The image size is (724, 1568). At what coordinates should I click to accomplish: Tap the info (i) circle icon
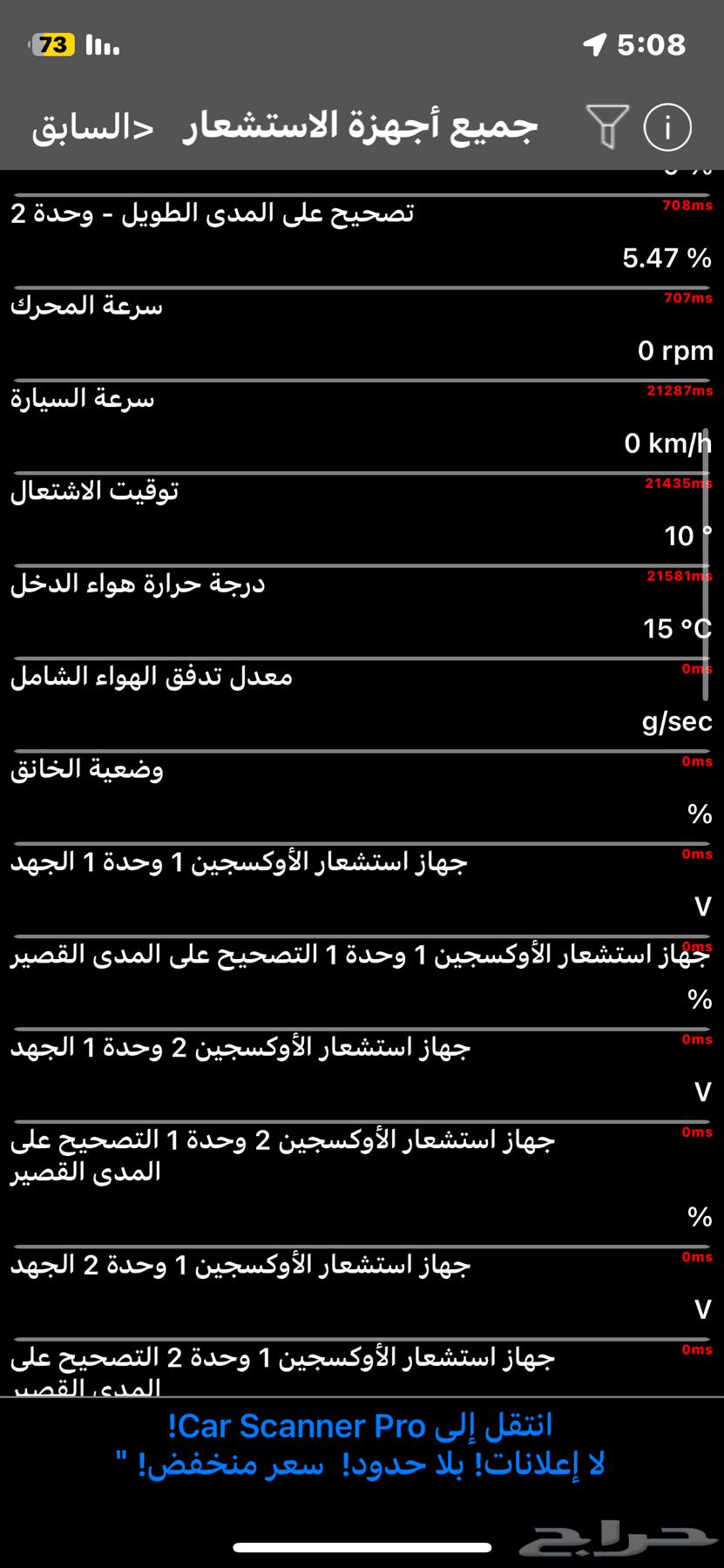pyautogui.click(x=667, y=125)
